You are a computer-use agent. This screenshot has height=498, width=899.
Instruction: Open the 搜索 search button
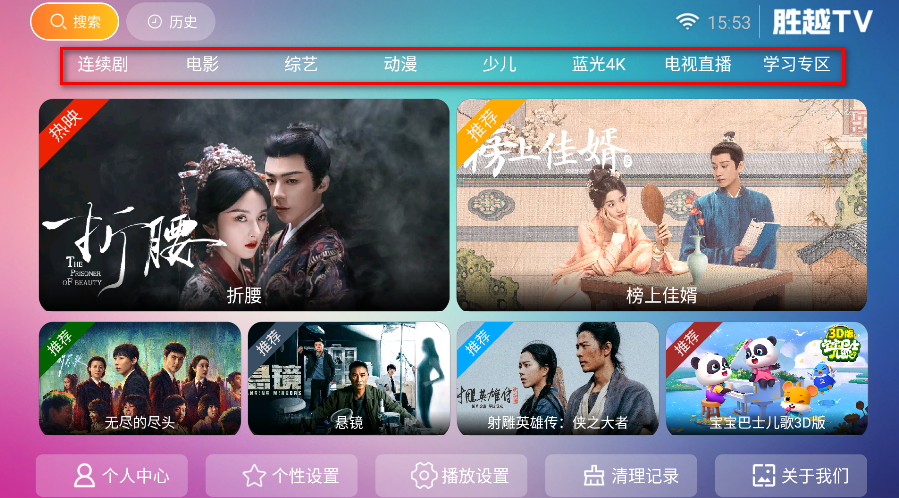coord(74,22)
